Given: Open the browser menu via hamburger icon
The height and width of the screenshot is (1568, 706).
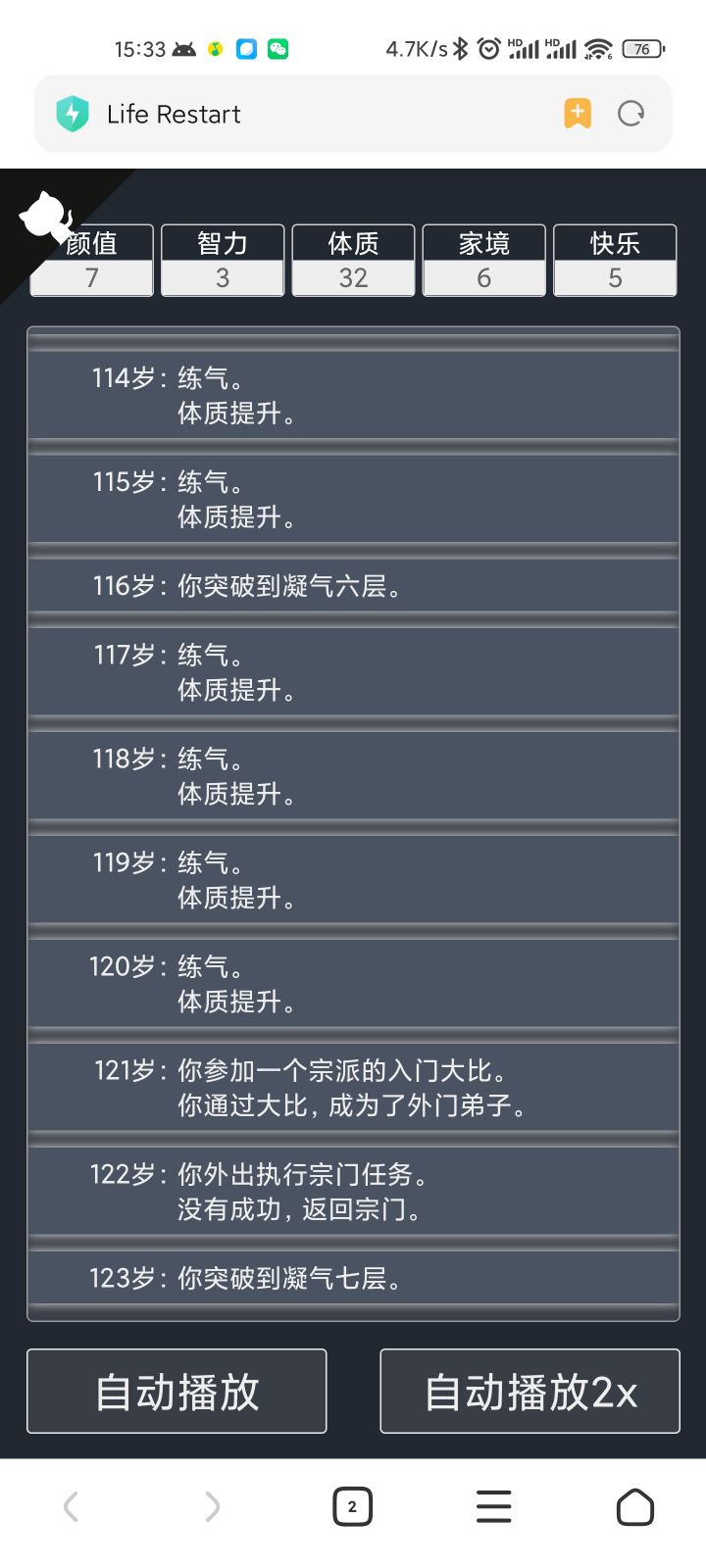Looking at the screenshot, I should pyautogui.click(x=493, y=1505).
